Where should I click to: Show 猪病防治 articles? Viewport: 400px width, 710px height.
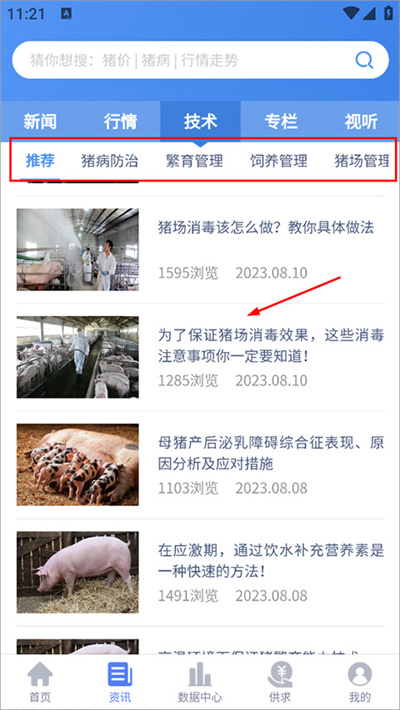(110, 160)
